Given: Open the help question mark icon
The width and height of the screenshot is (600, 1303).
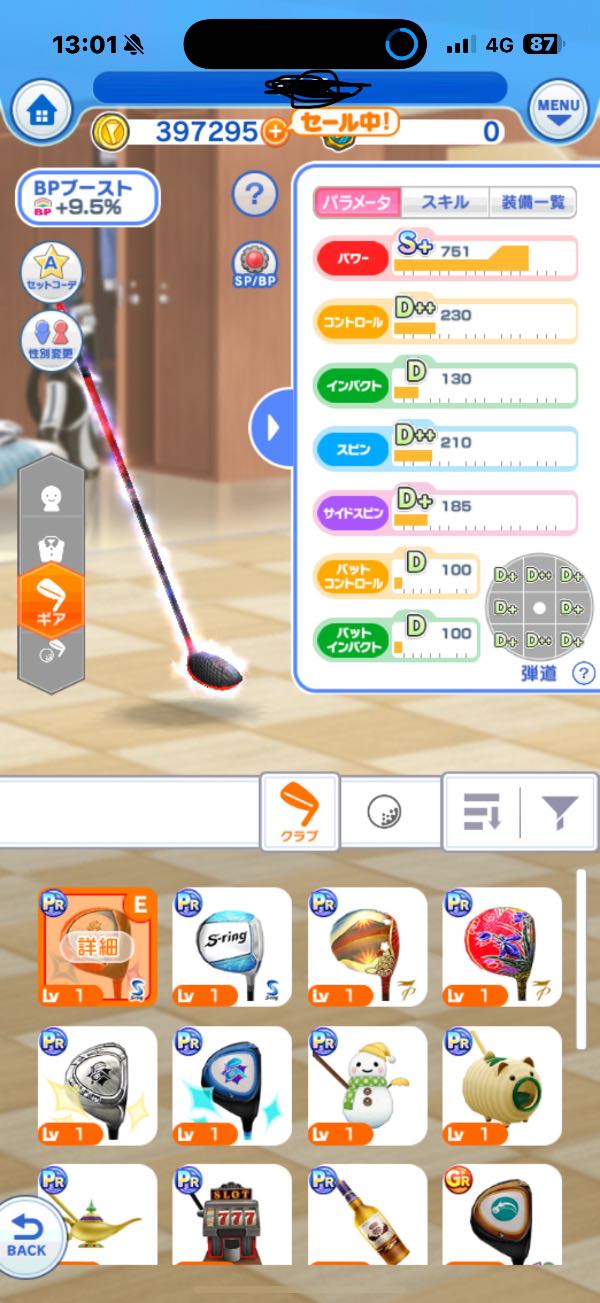Looking at the screenshot, I should click(x=254, y=194).
